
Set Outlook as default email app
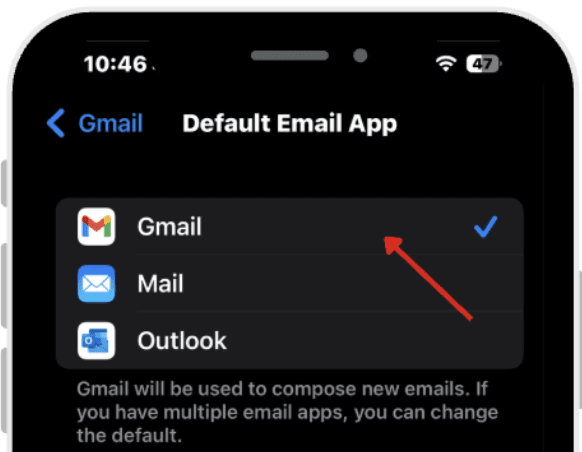coord(290,340)
